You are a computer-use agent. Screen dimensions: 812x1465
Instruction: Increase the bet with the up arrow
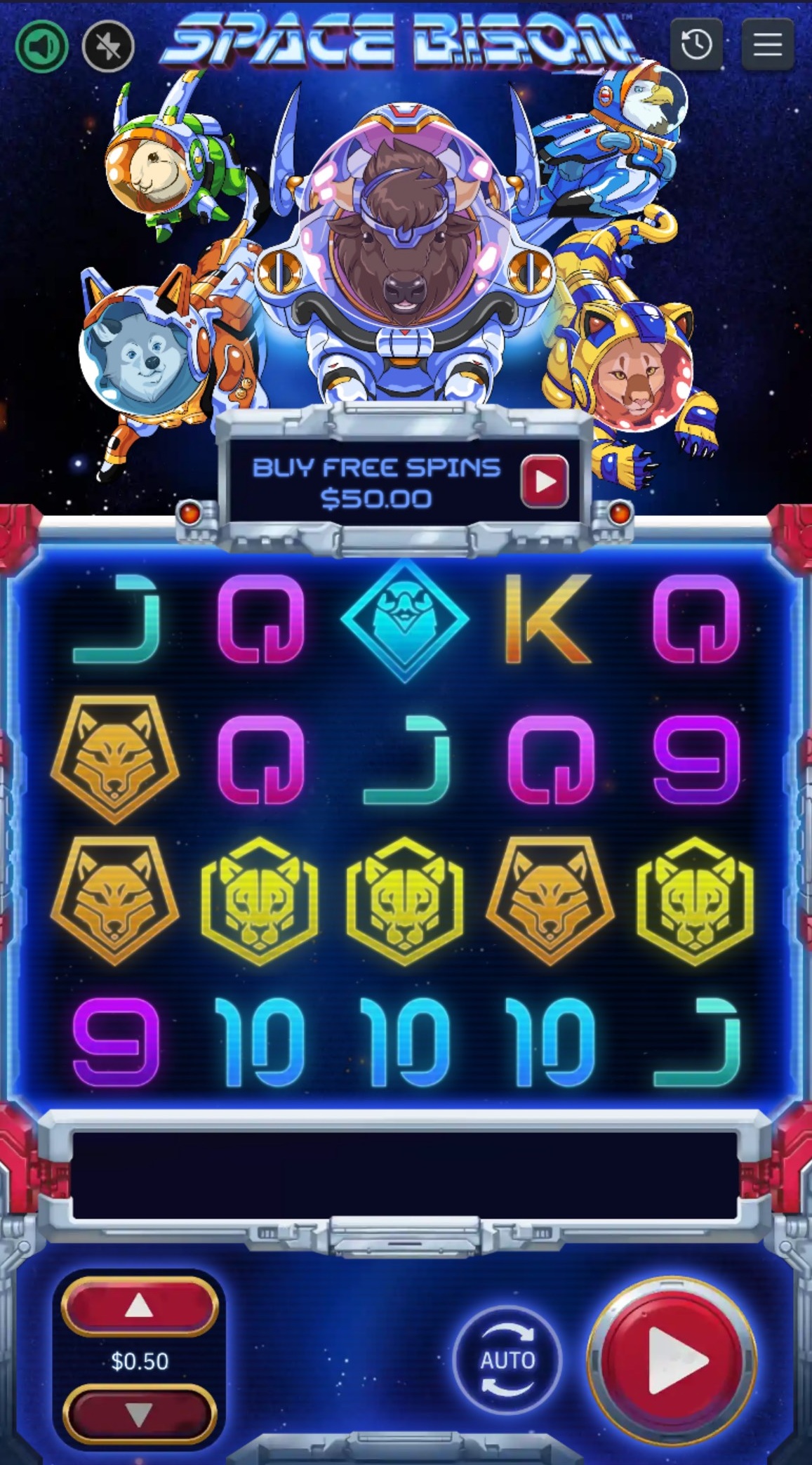click(140, 1306)
